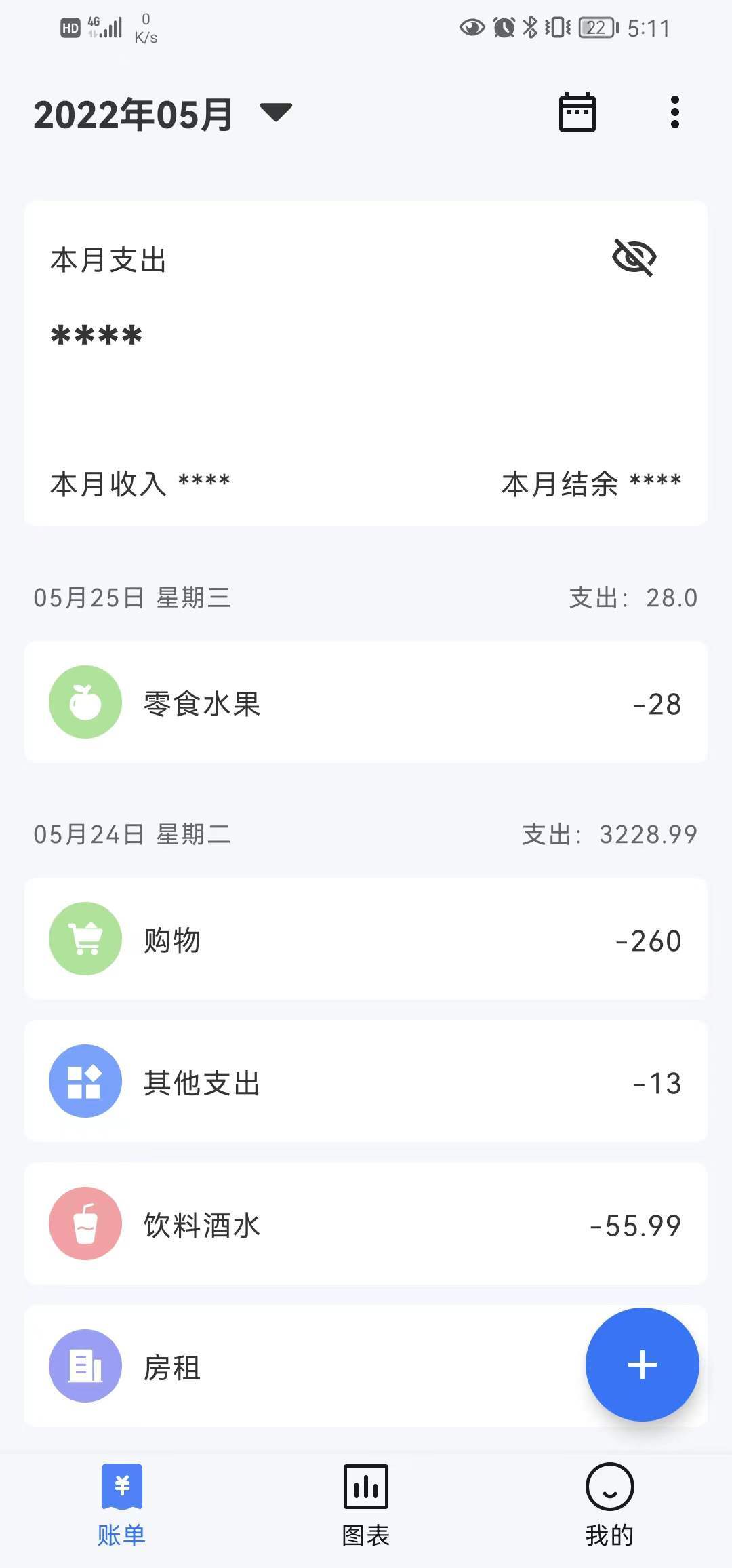Open the 零食水果 -28 expense entry
The height and width of the screenshot is (1568, 732).
pyautogui.click(x=366, y=701)
